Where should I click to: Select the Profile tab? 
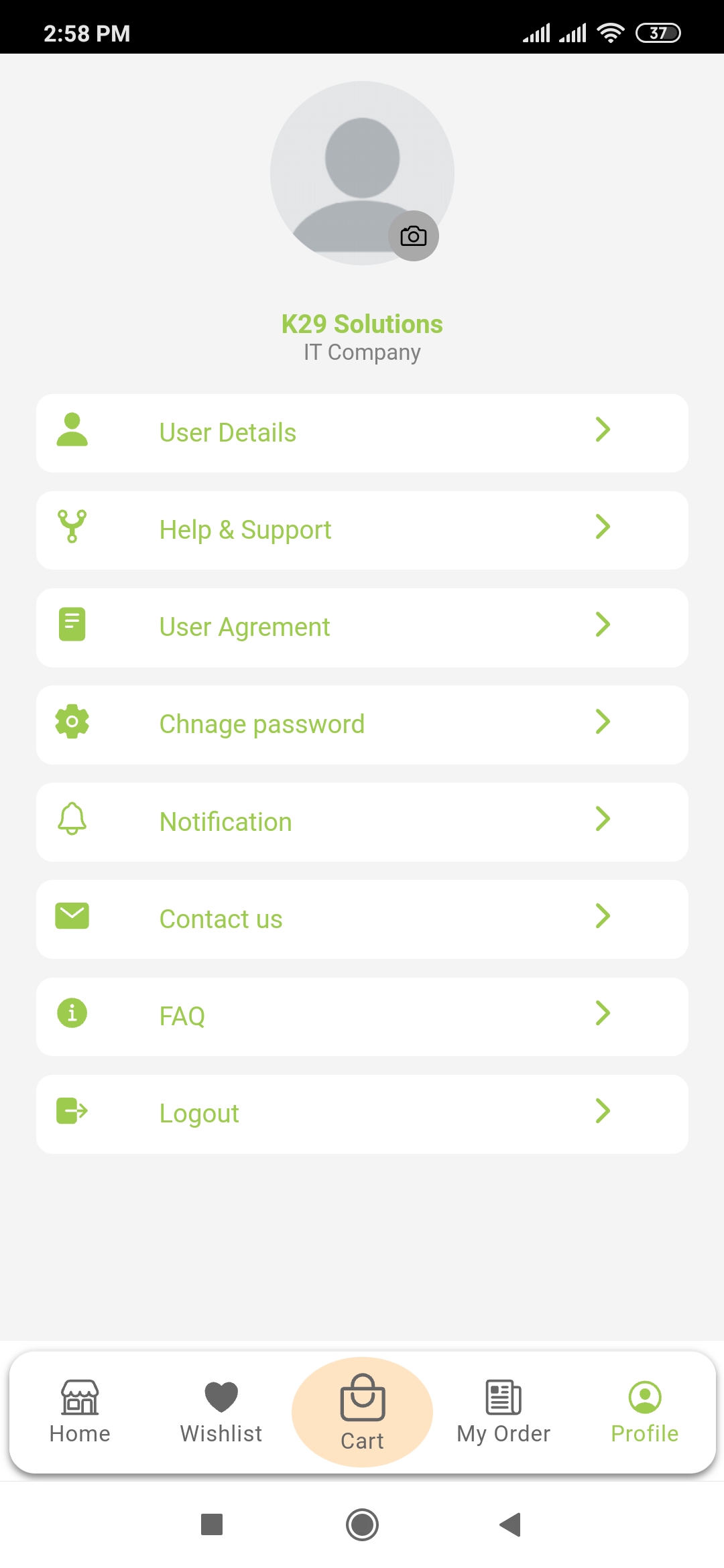[x=645, y=1411]
